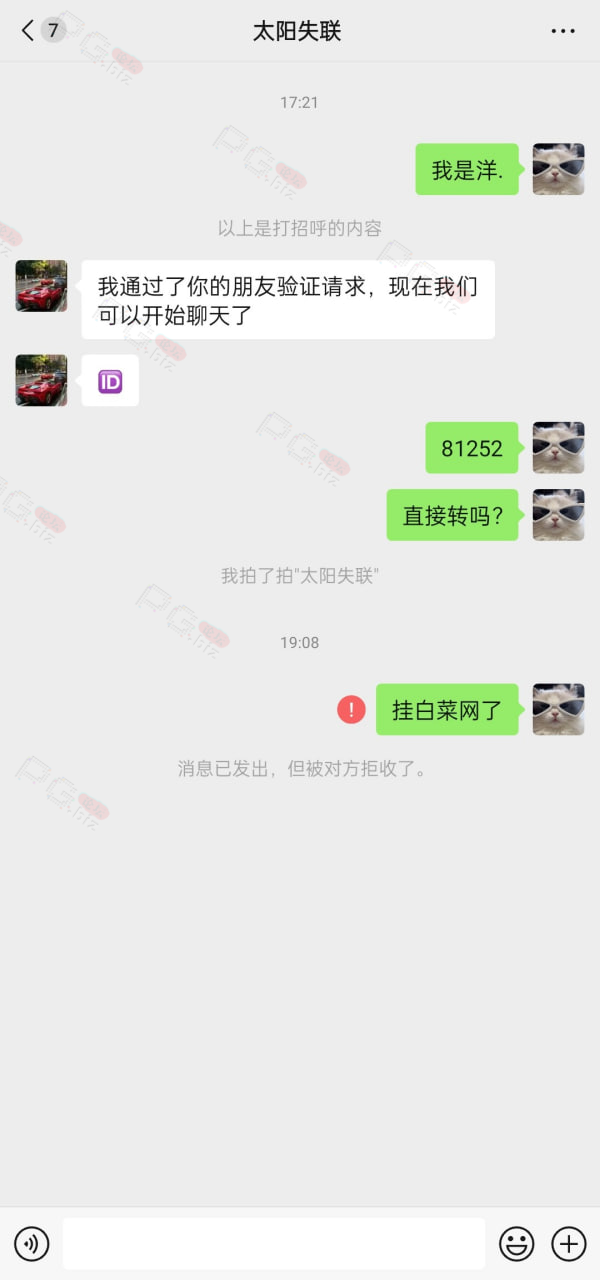Tap the message text field
Image resolution: width=600 pixels, height=1280 pixels.
tap(273, 1243)
